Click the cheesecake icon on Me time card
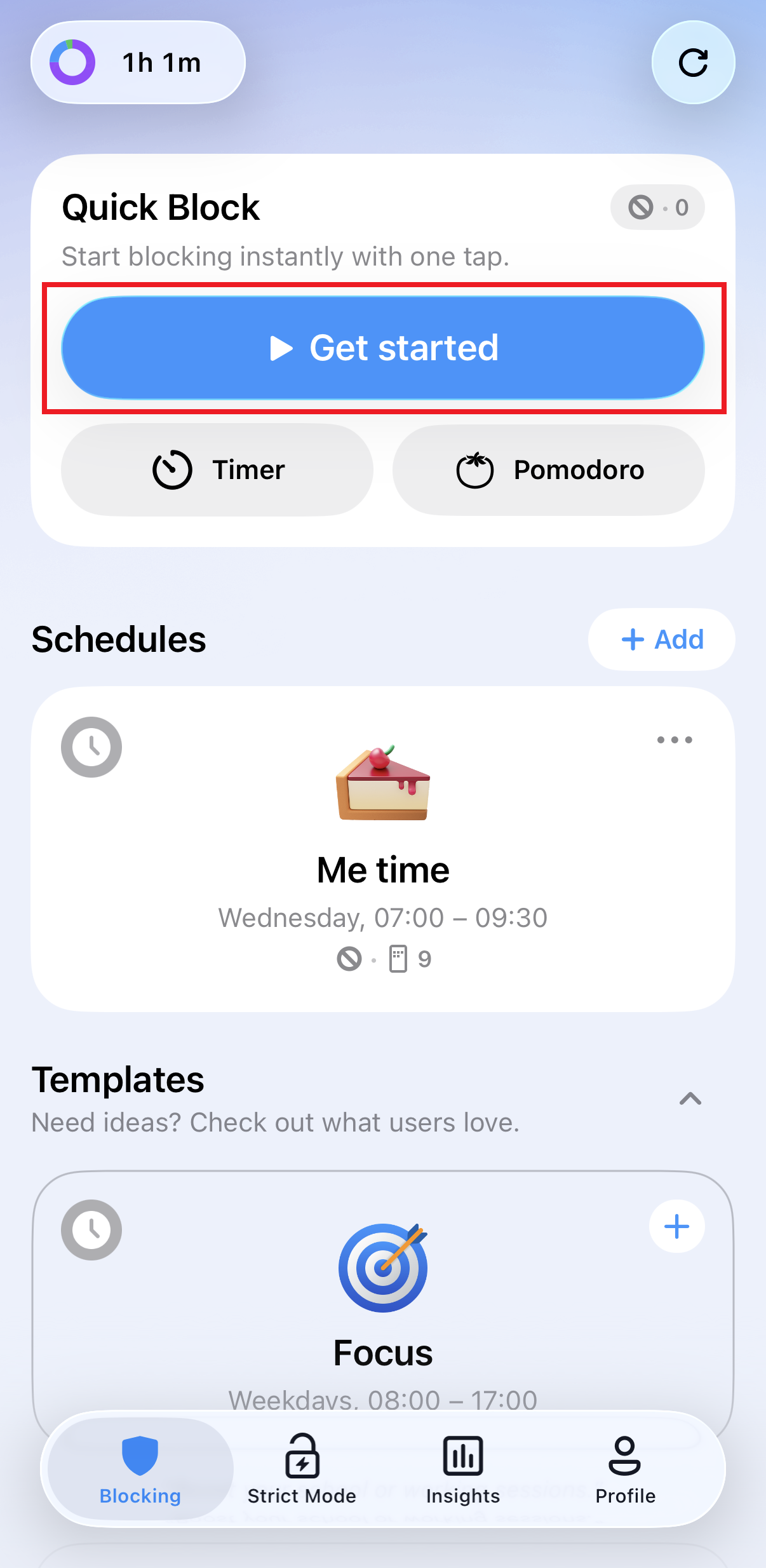 (x=382, y=788)
